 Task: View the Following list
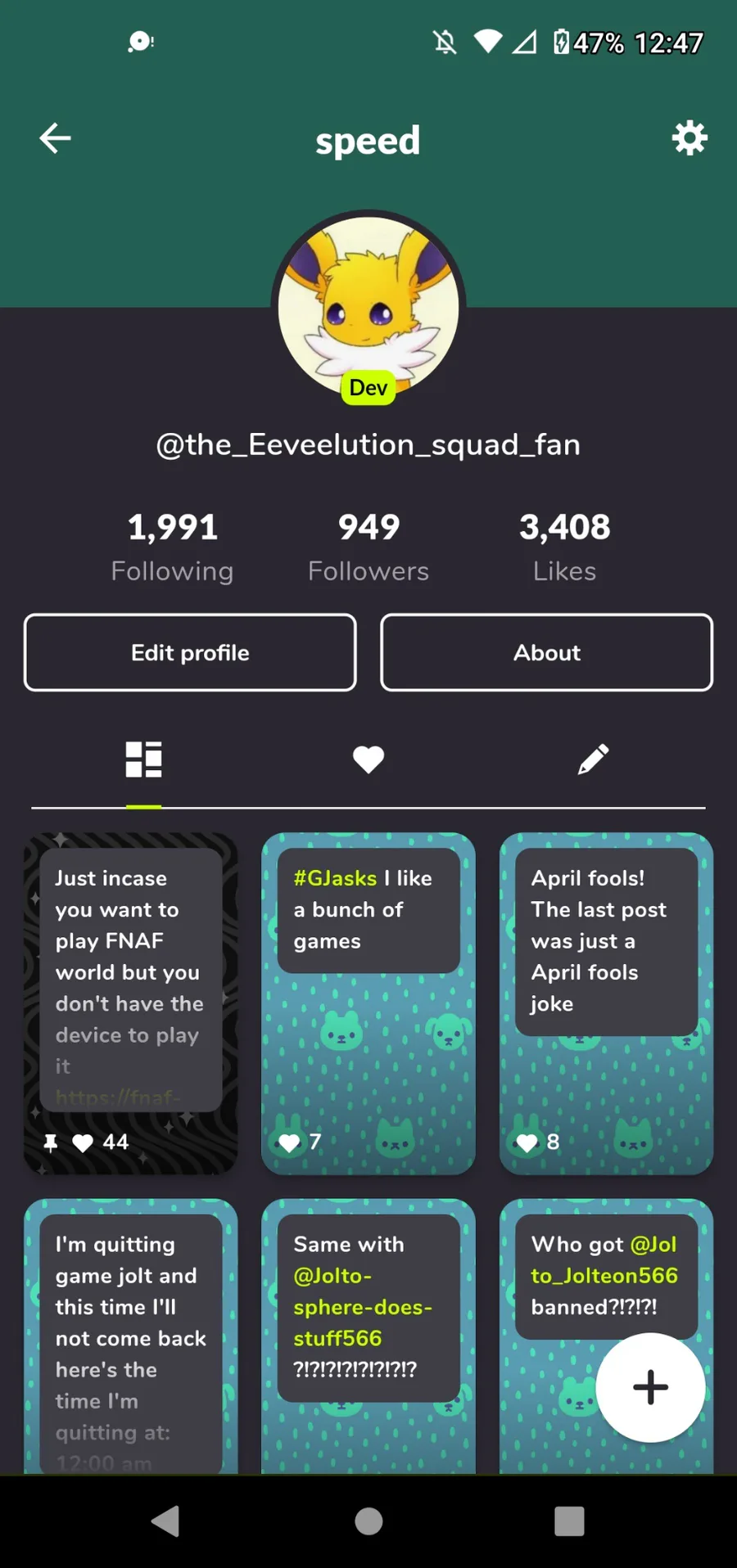pos(172,547)
